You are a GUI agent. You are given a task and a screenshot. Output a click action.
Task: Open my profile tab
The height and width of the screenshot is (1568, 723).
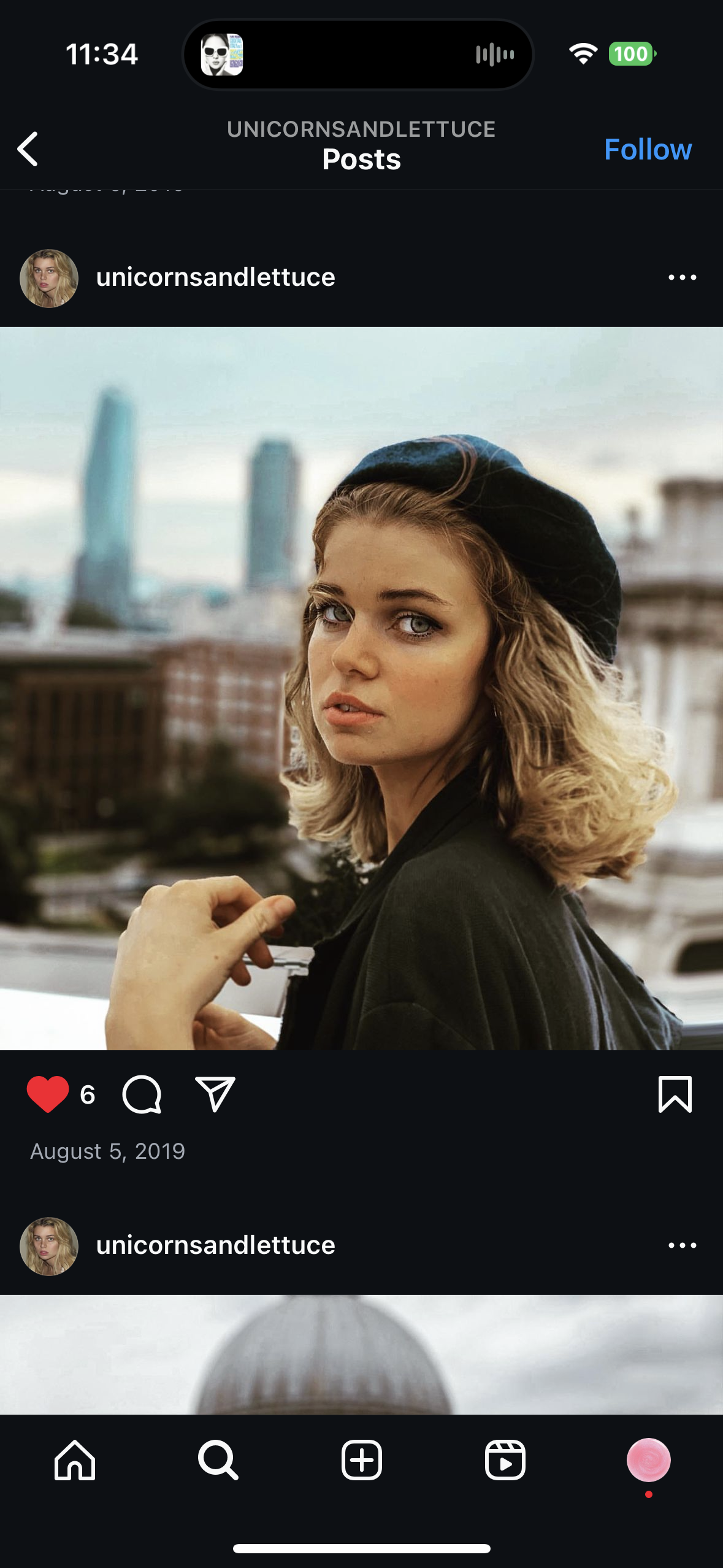click(x=648, y=1460)
